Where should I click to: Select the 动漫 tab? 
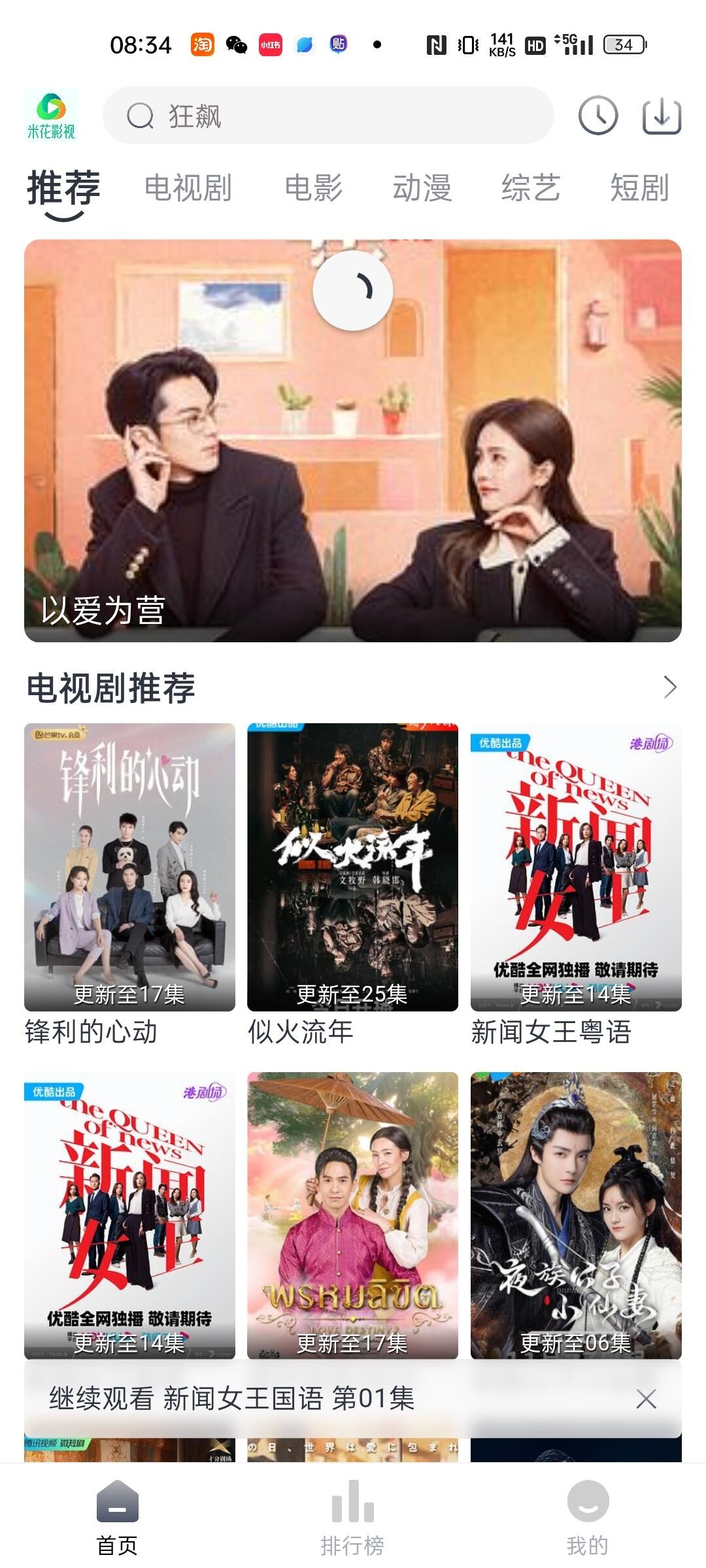422,188
